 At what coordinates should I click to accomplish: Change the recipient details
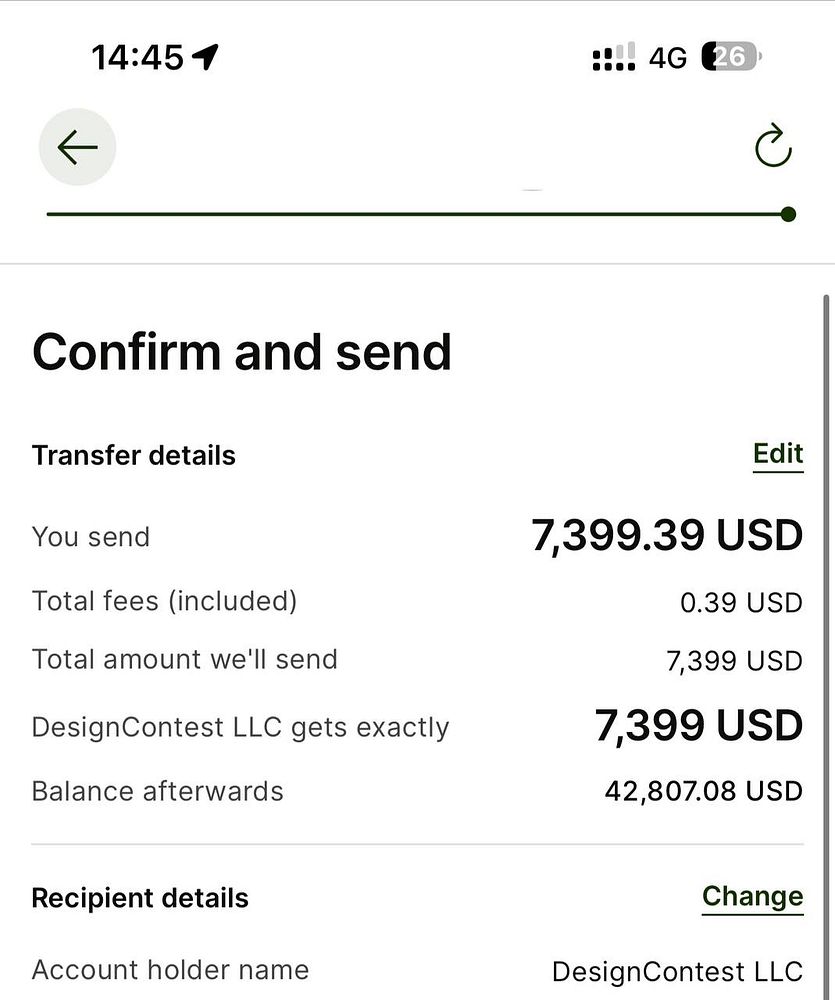coord(752,897)
